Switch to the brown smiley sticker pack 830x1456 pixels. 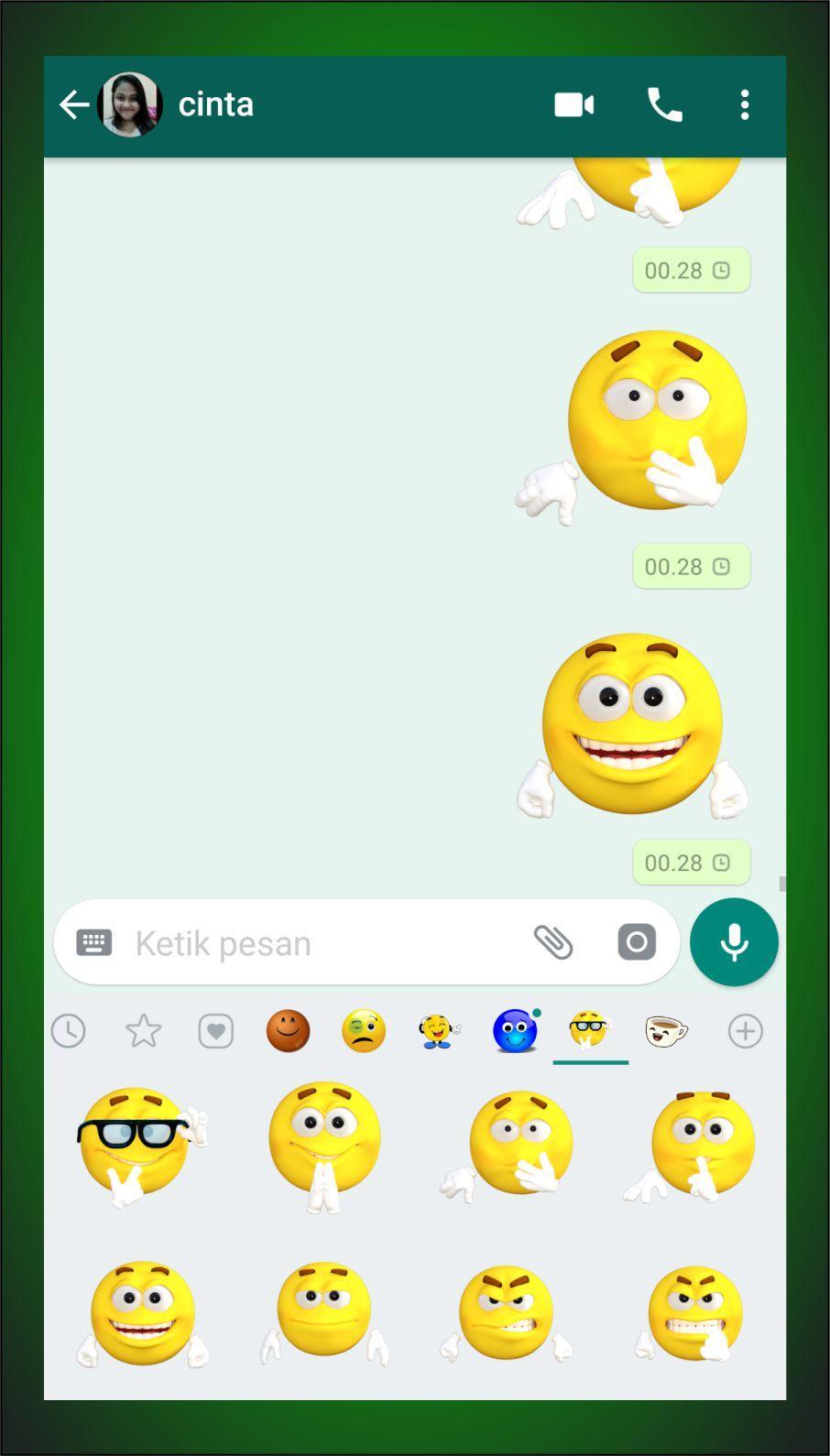pyautogui.click(x=289, y=1031)
